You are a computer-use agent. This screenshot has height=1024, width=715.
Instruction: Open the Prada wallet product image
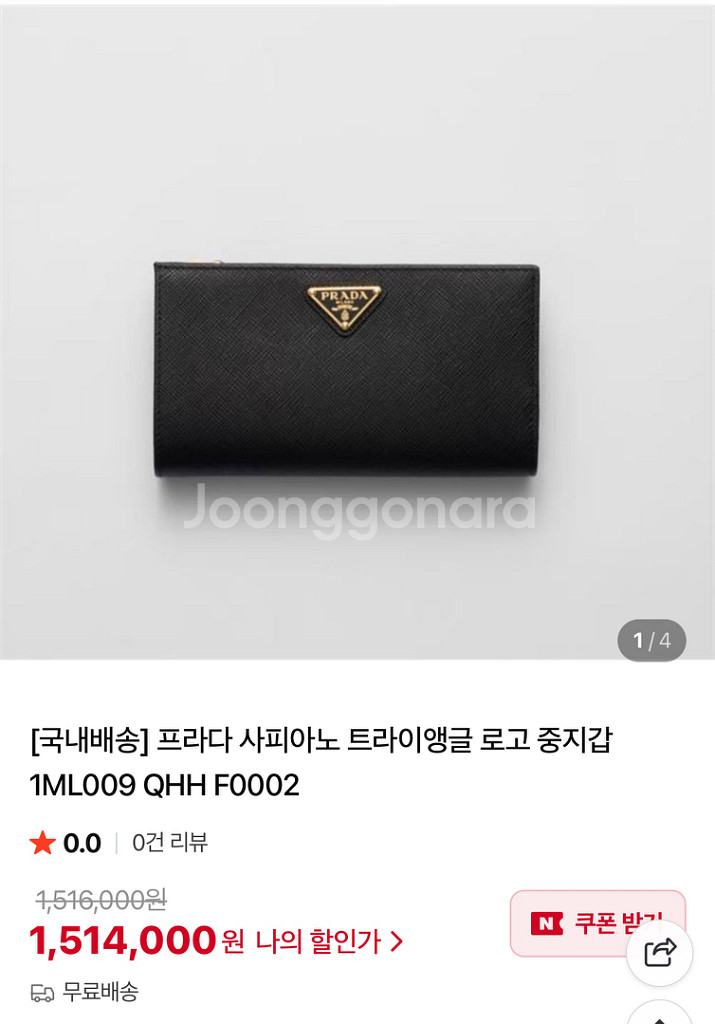(x=346, y=370)
